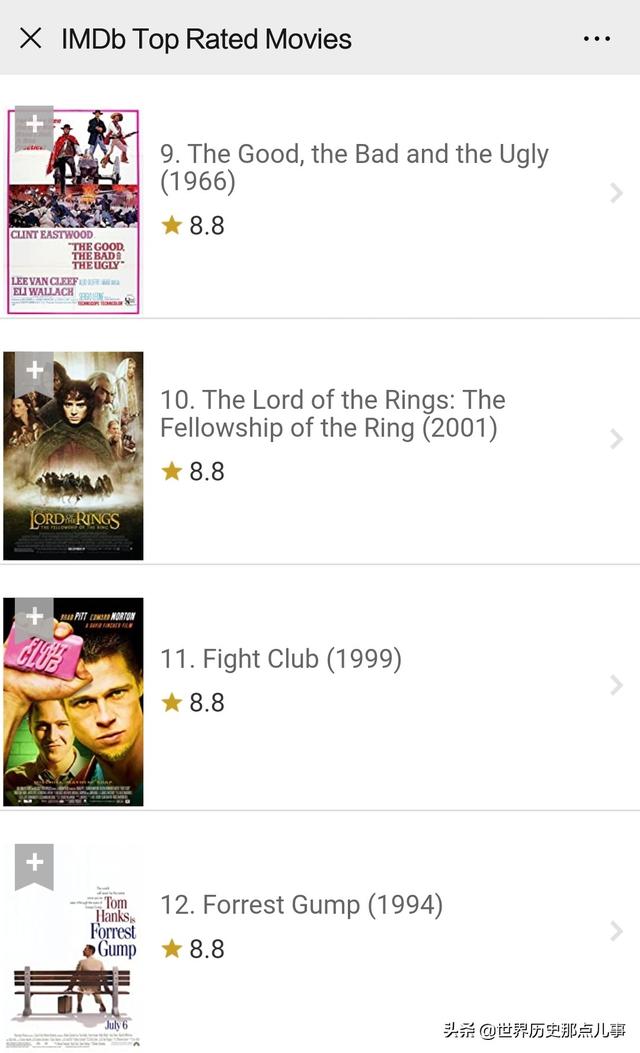Close the IMDb Top Rated Movies page
The width and height of the screenshot is (640, 1053).
click(x=31, y=39)
